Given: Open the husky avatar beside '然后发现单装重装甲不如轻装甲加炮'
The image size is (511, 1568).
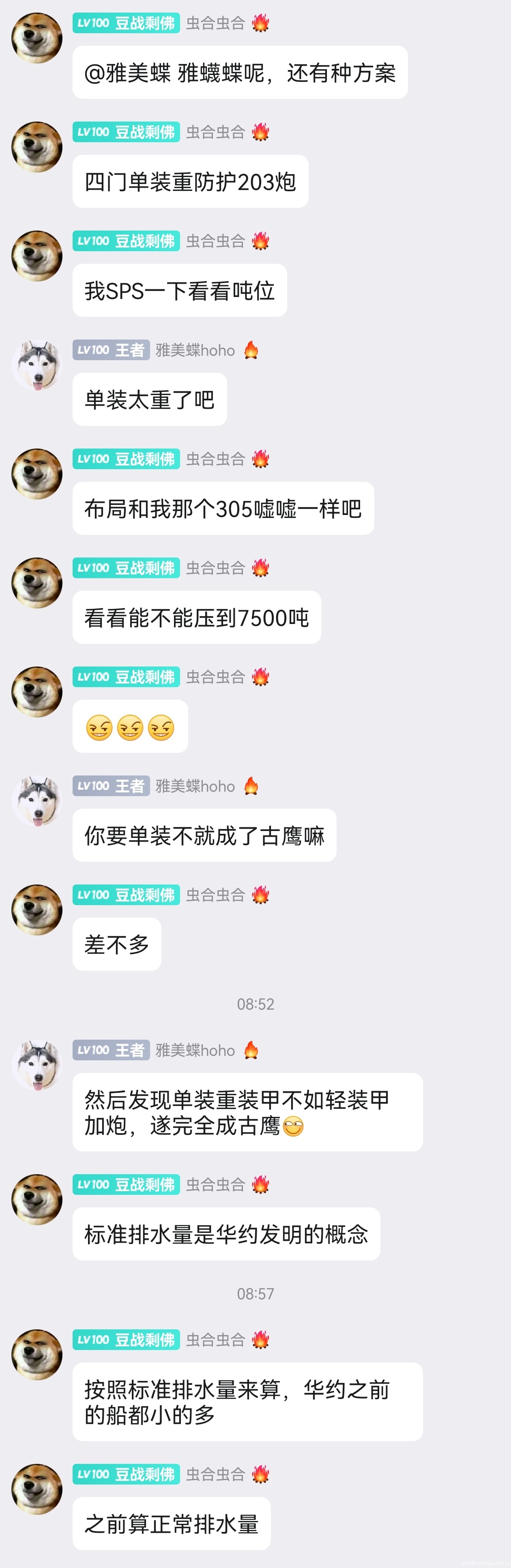Looking at the screenshot, I should click(37, 1065).
